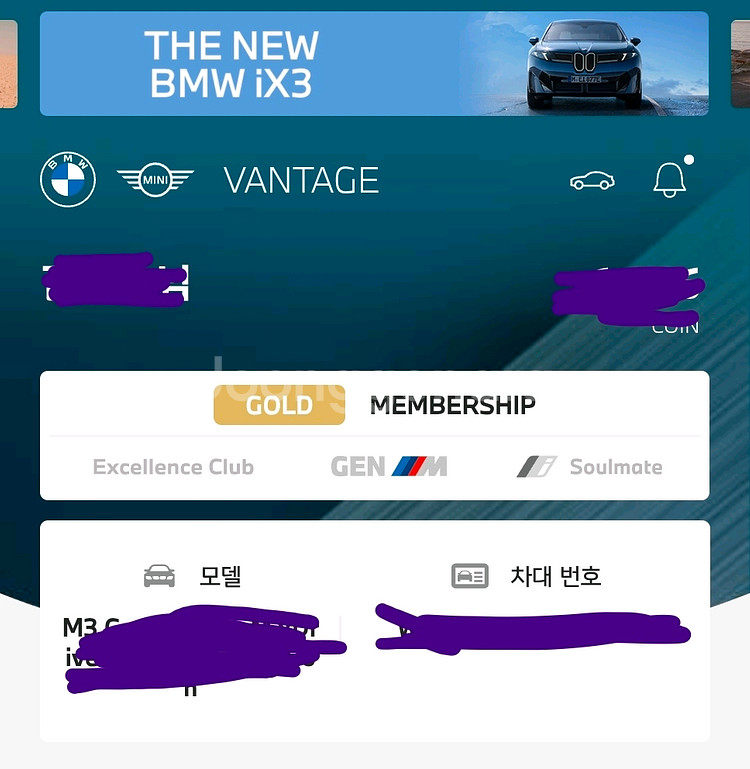The image size is (750, 769).
Task: Open THE NEW BMW iX3 banner
Action: (x=374, y=64)
